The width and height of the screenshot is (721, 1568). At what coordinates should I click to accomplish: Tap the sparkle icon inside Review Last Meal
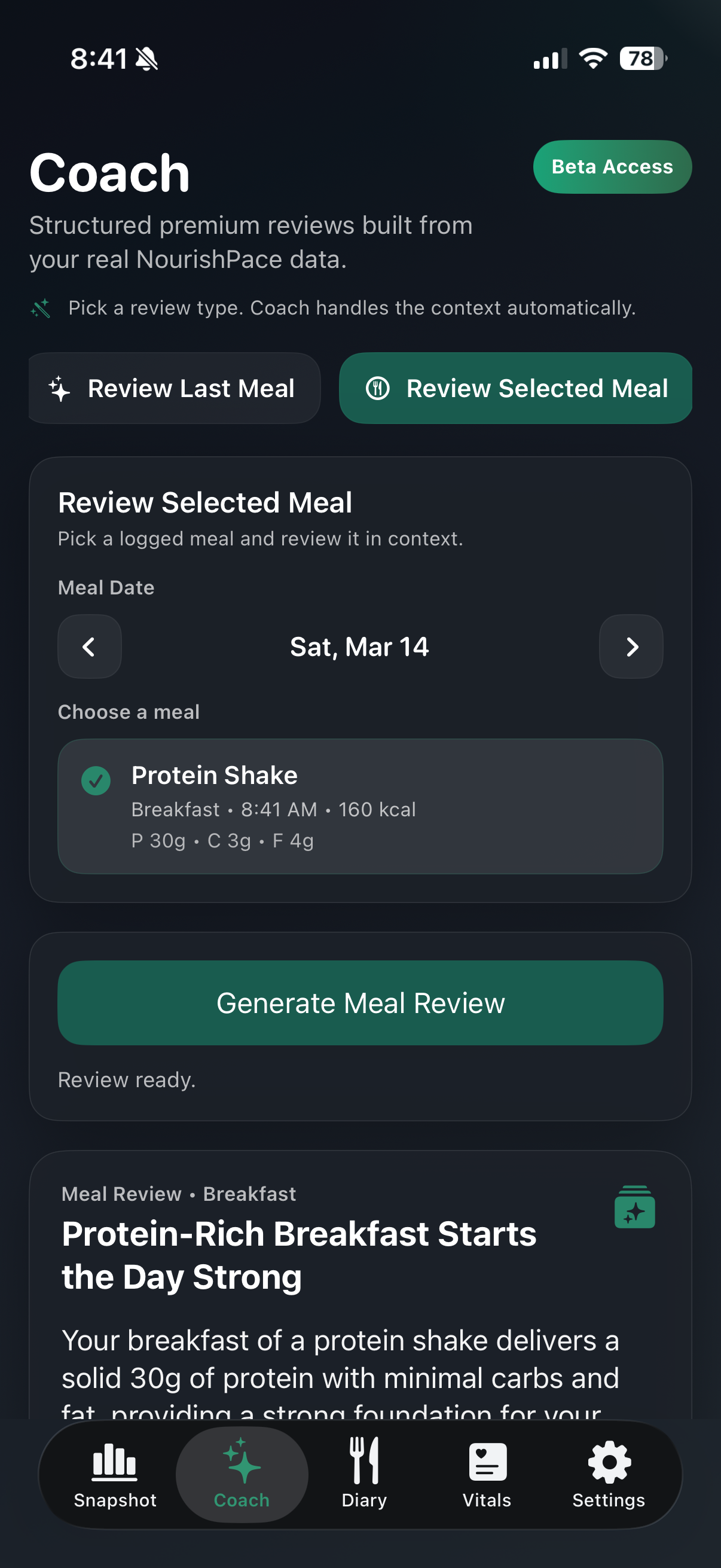click(x=60, y=388)
